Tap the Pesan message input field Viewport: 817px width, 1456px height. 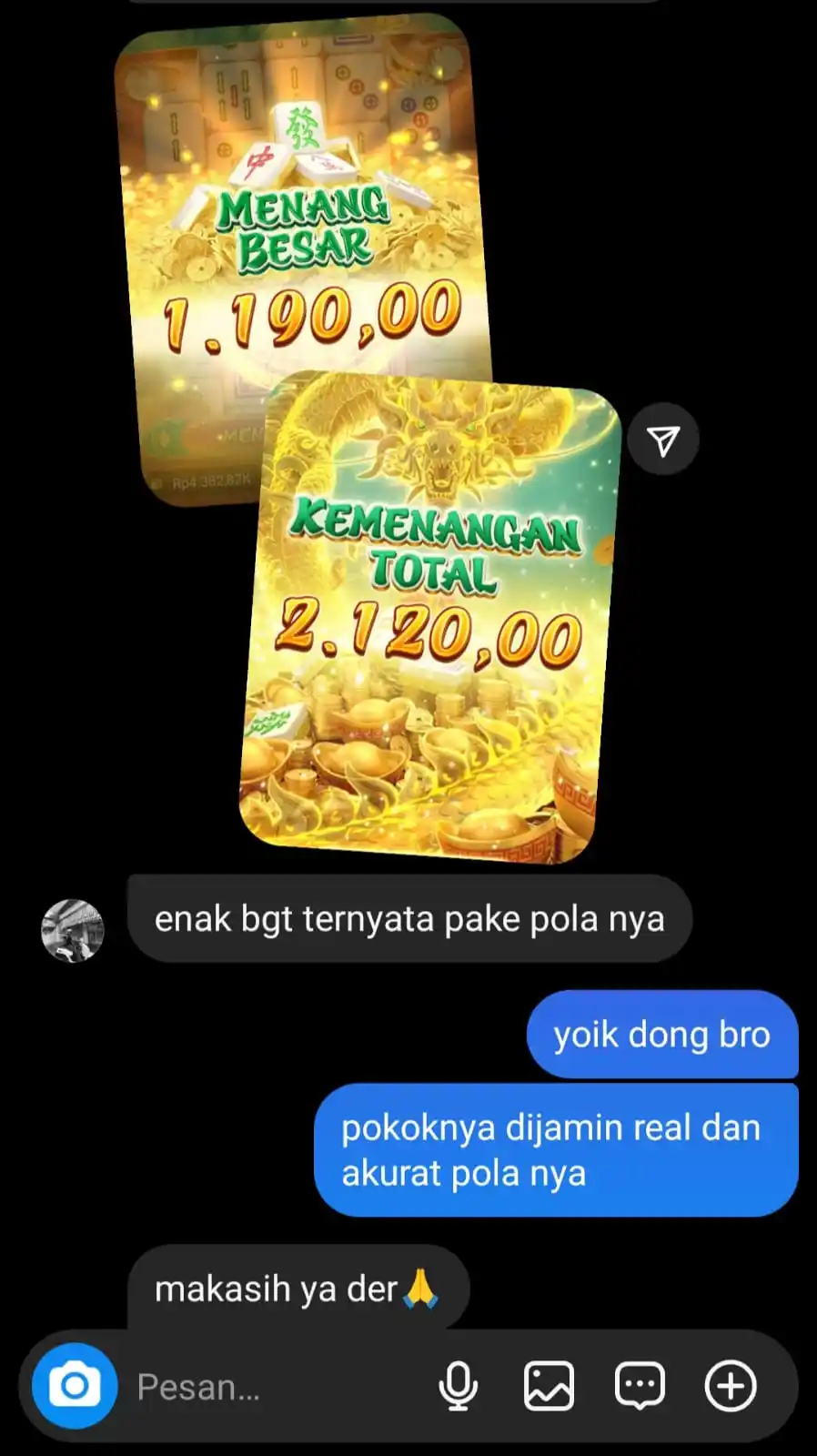[x=273, y=1387]
